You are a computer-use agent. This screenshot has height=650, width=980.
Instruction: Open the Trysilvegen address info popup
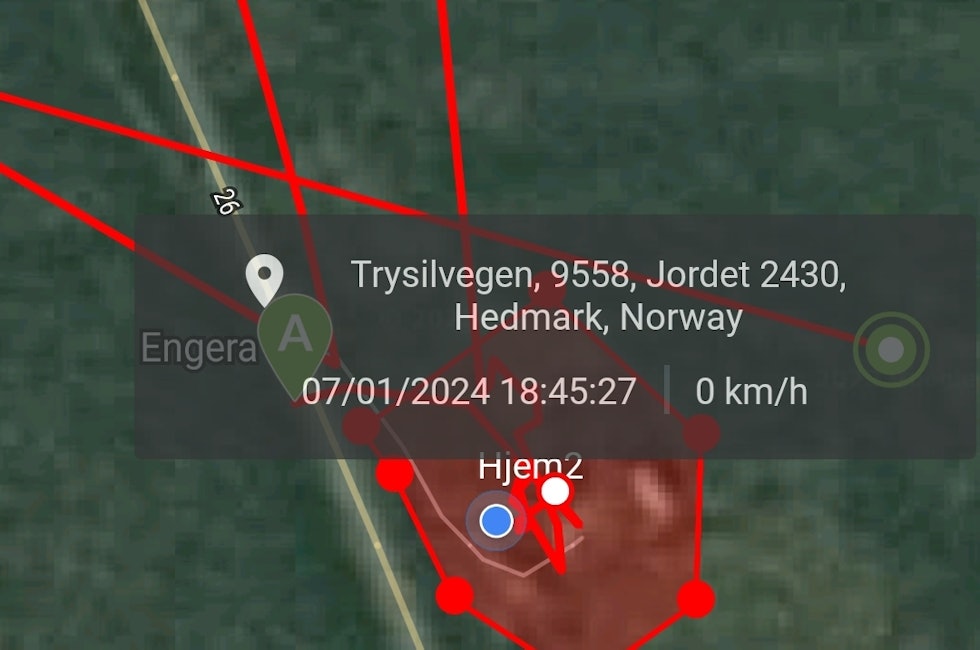597,296
